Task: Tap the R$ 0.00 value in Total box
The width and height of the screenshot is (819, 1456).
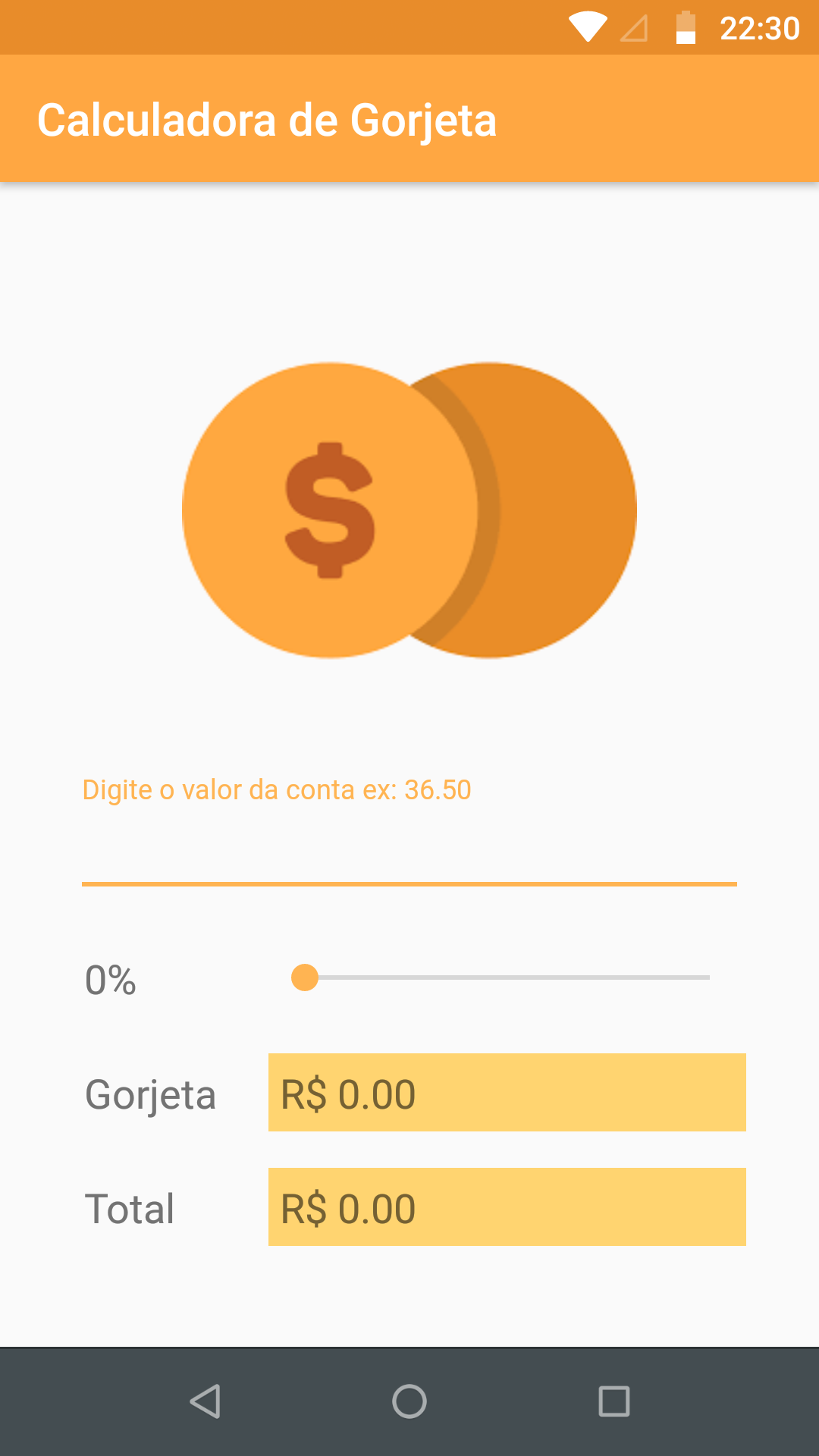Action: tap(347, 1207)
